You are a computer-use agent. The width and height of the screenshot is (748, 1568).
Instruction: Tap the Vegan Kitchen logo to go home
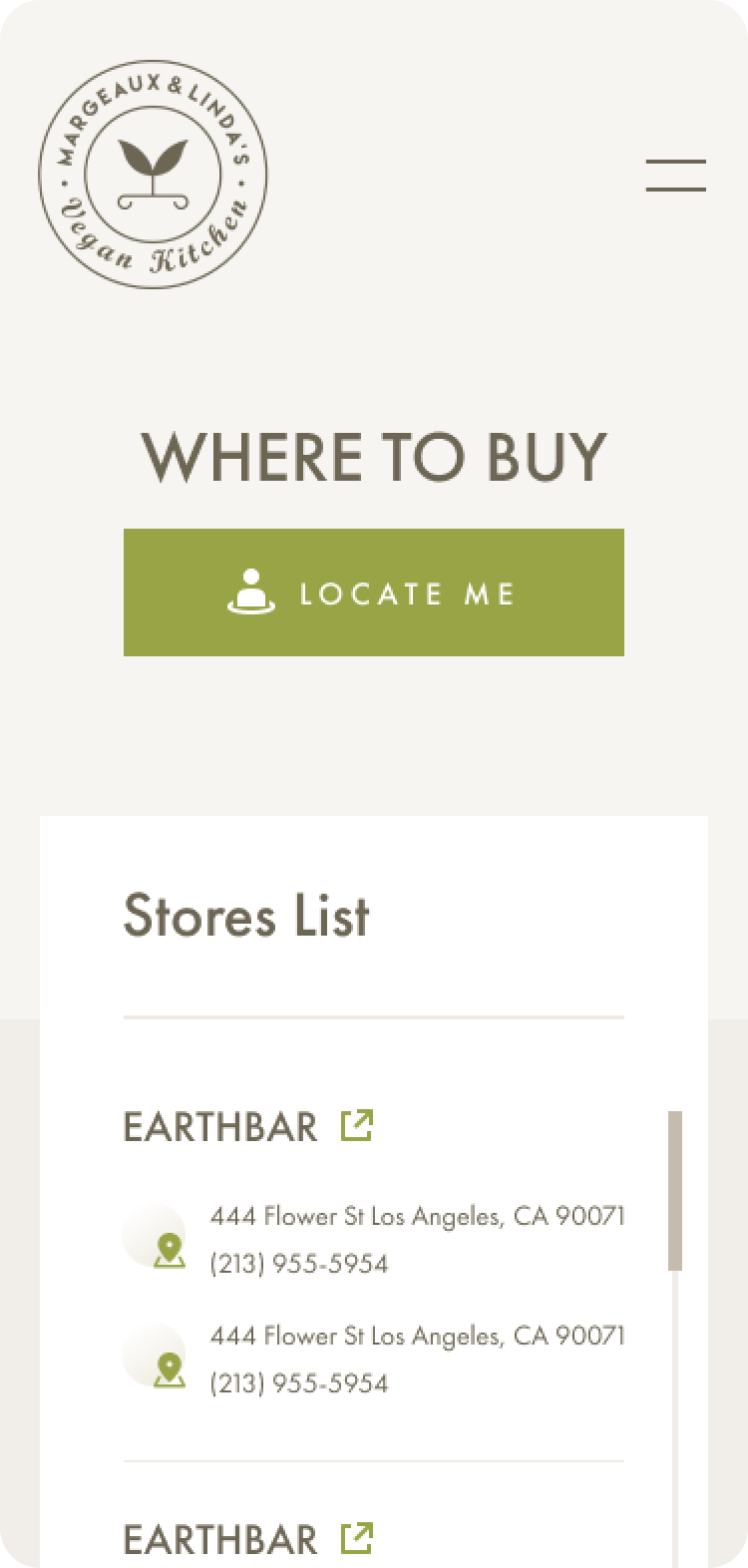pyautogui.click(x=153, y=175)
